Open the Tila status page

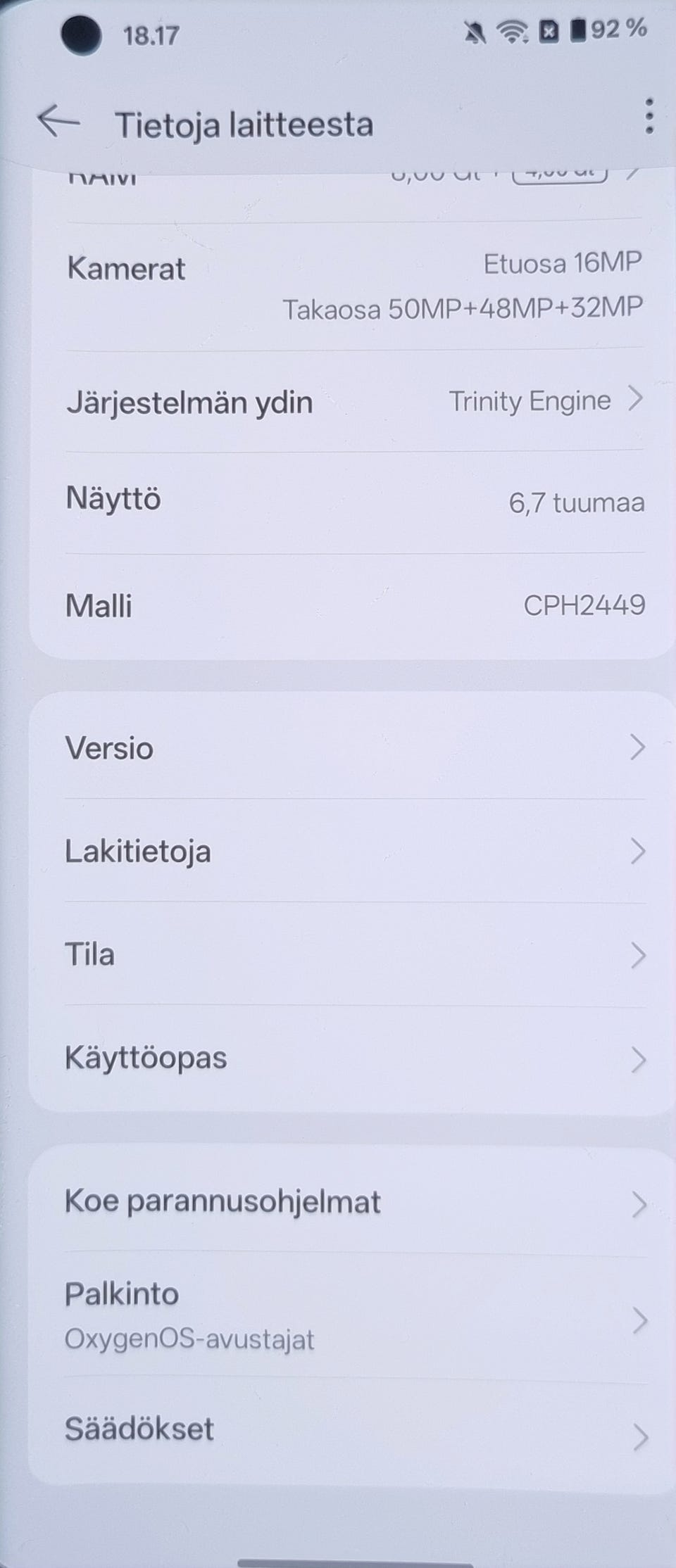coord(338,954)
